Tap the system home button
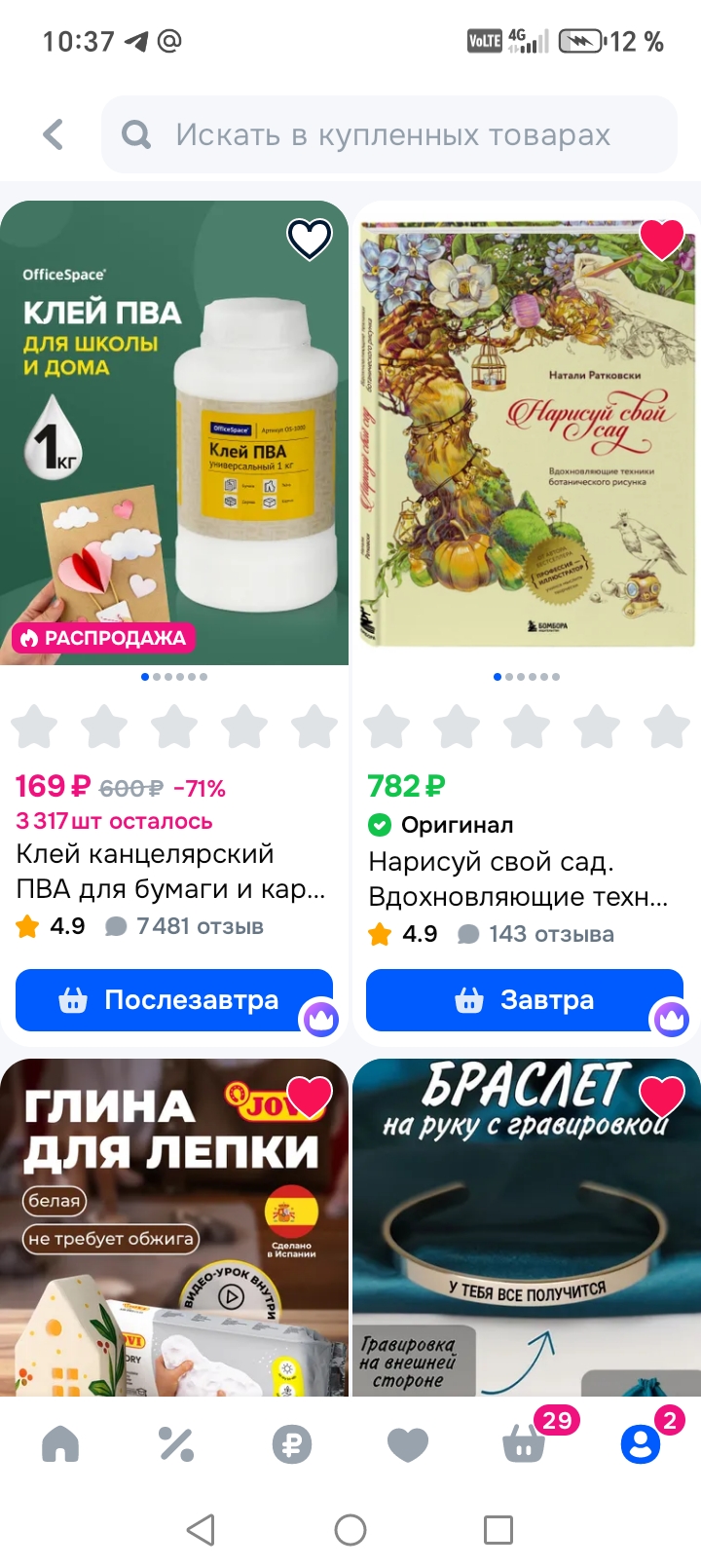This screenshot has width=701, height=1568. click(350, 1530)
